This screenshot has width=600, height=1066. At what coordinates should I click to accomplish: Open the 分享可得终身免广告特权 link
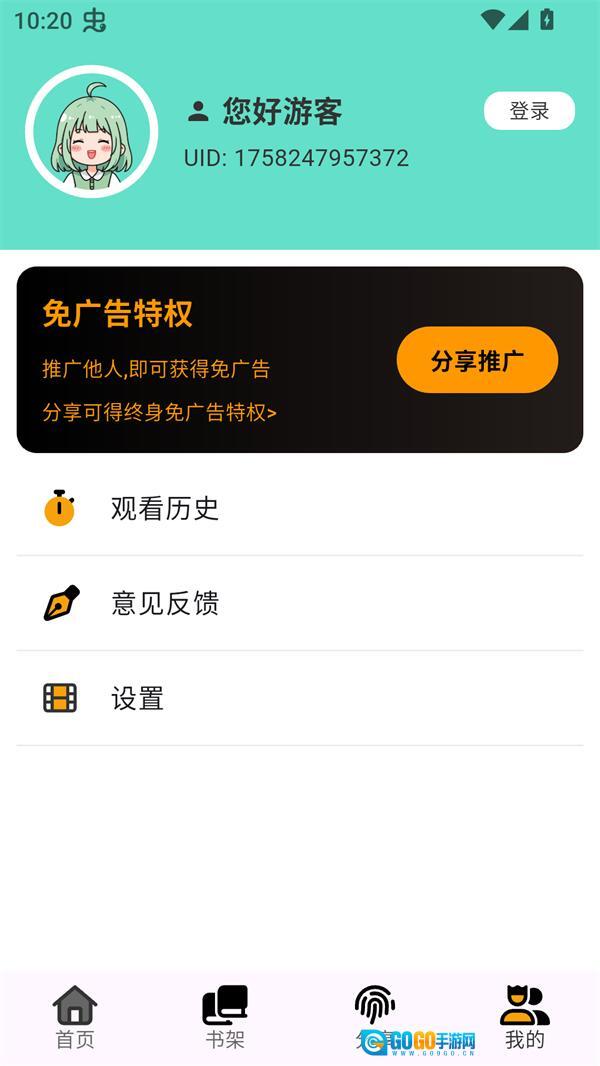(x=159, y=412)
